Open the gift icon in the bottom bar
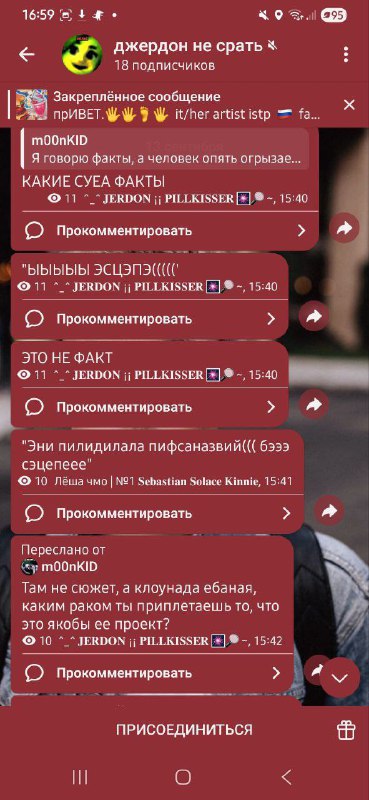 click(x=346, y=730)
